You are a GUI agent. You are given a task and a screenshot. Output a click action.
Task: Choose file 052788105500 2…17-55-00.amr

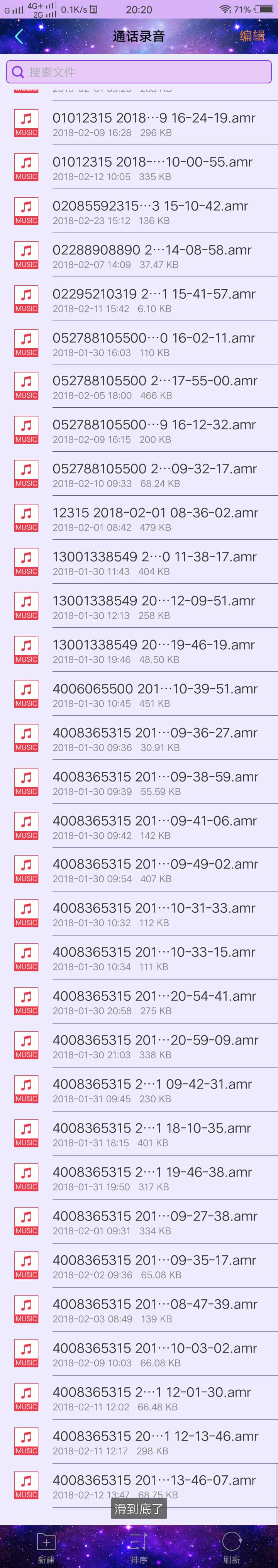pyautogui.click(x=152, y=386)
